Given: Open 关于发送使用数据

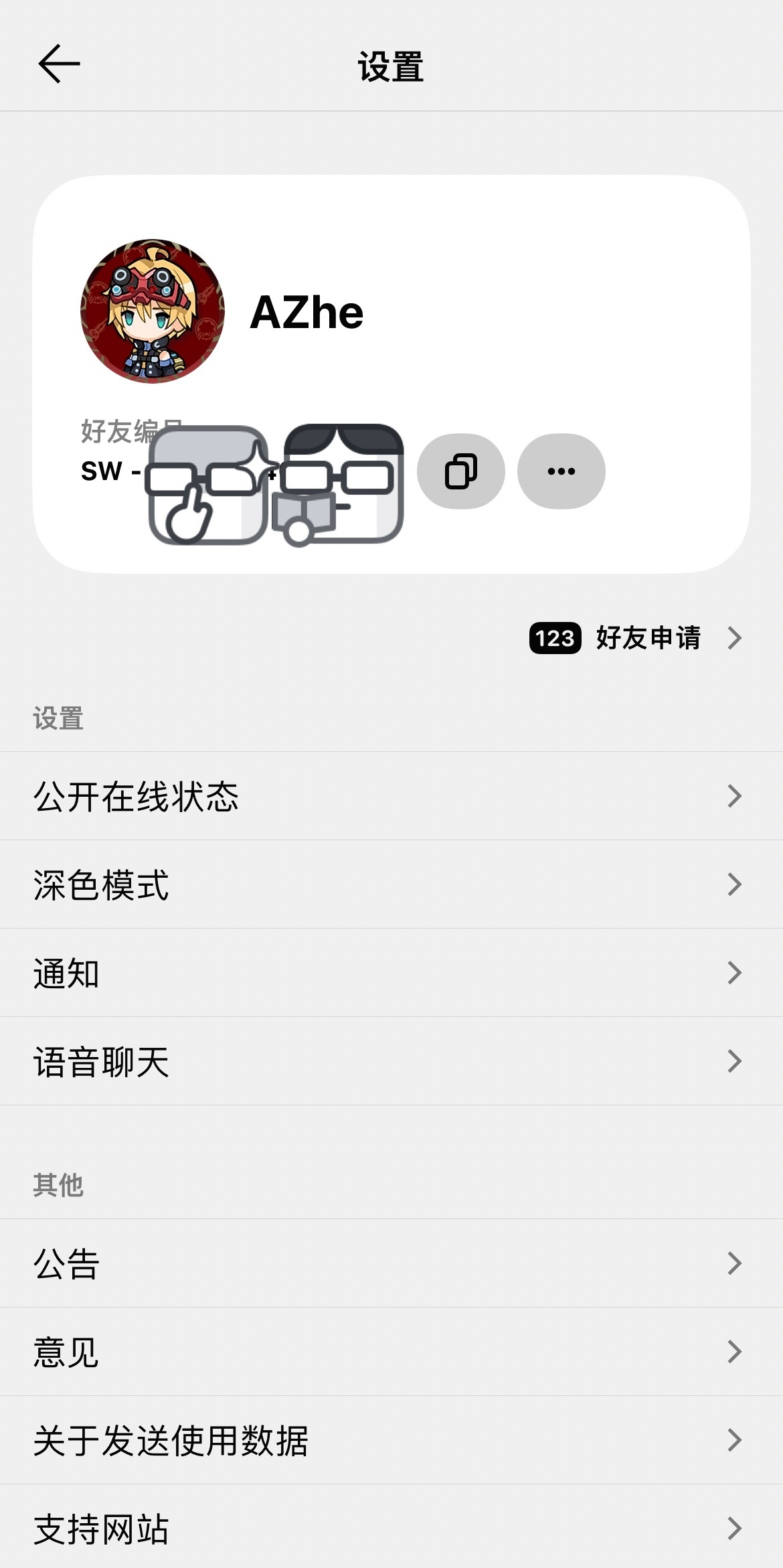Looking at the screenshot, I should point(391,1440).
